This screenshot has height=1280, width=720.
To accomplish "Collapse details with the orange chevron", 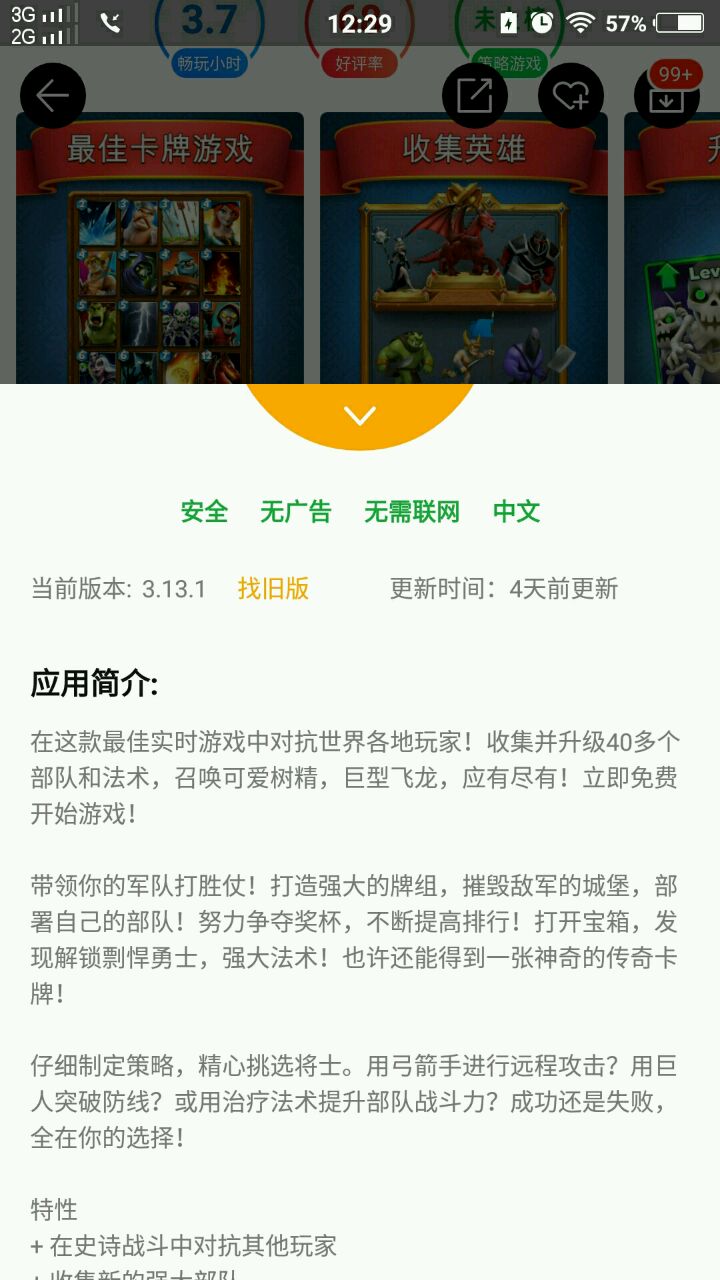I will pyautogui.click(x=360, y=415).
